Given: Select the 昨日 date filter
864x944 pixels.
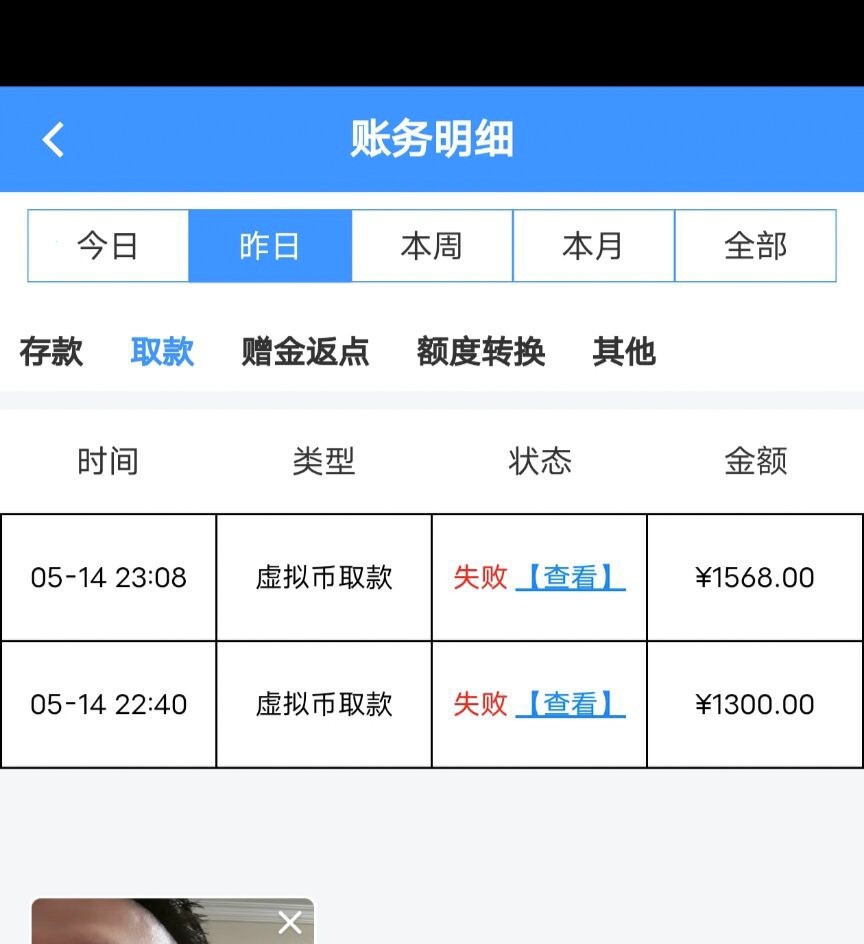Looking at the screenshot, I should coord(270,246).
